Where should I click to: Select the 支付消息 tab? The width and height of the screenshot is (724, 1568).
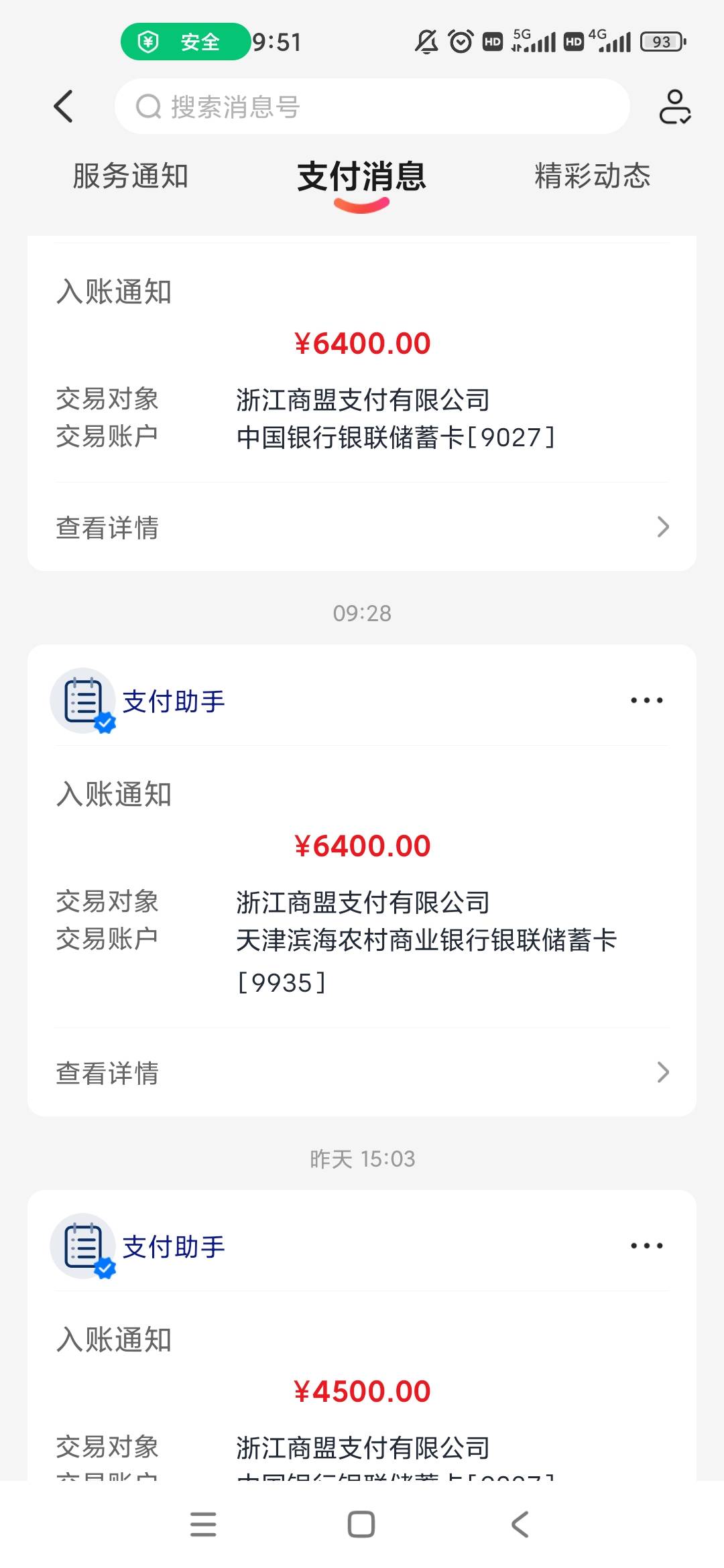coord(362,177)
